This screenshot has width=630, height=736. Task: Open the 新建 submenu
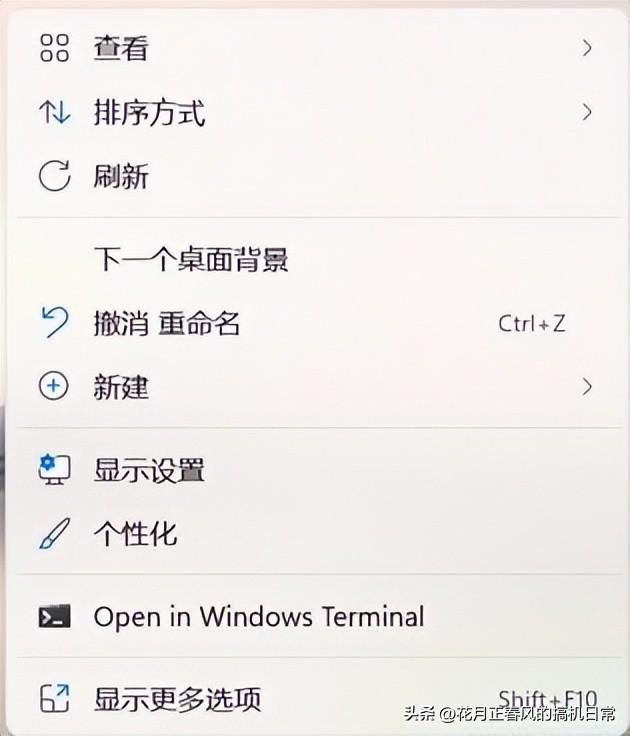click(121, 387)
